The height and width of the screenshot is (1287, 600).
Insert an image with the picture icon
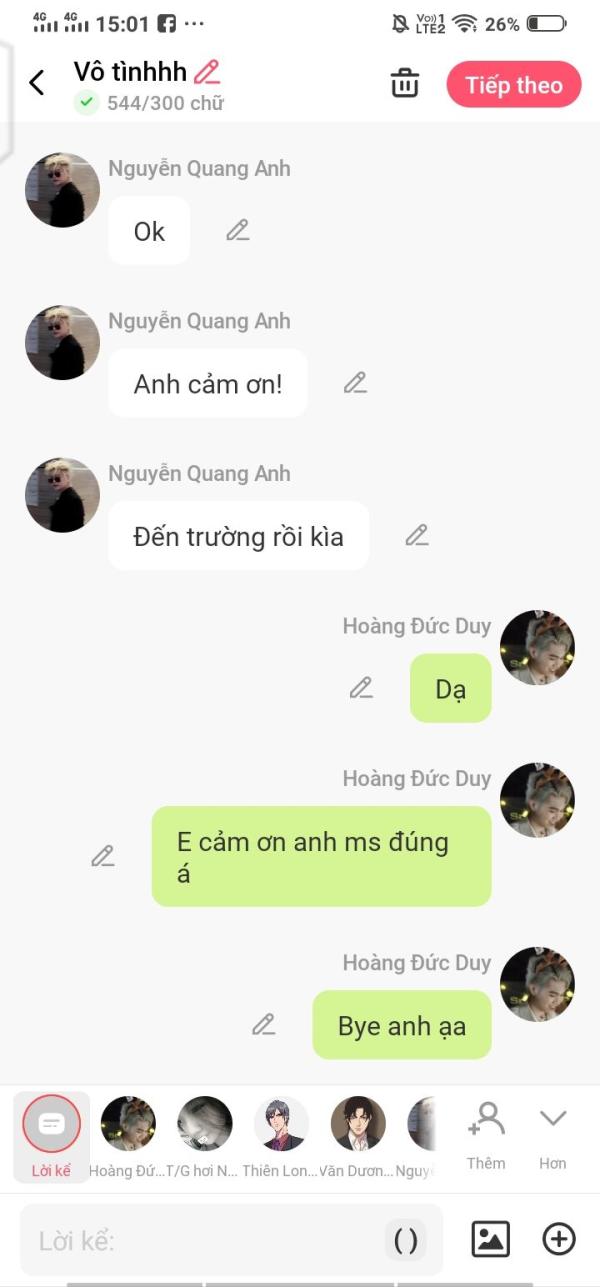[x=490, y=1240]
